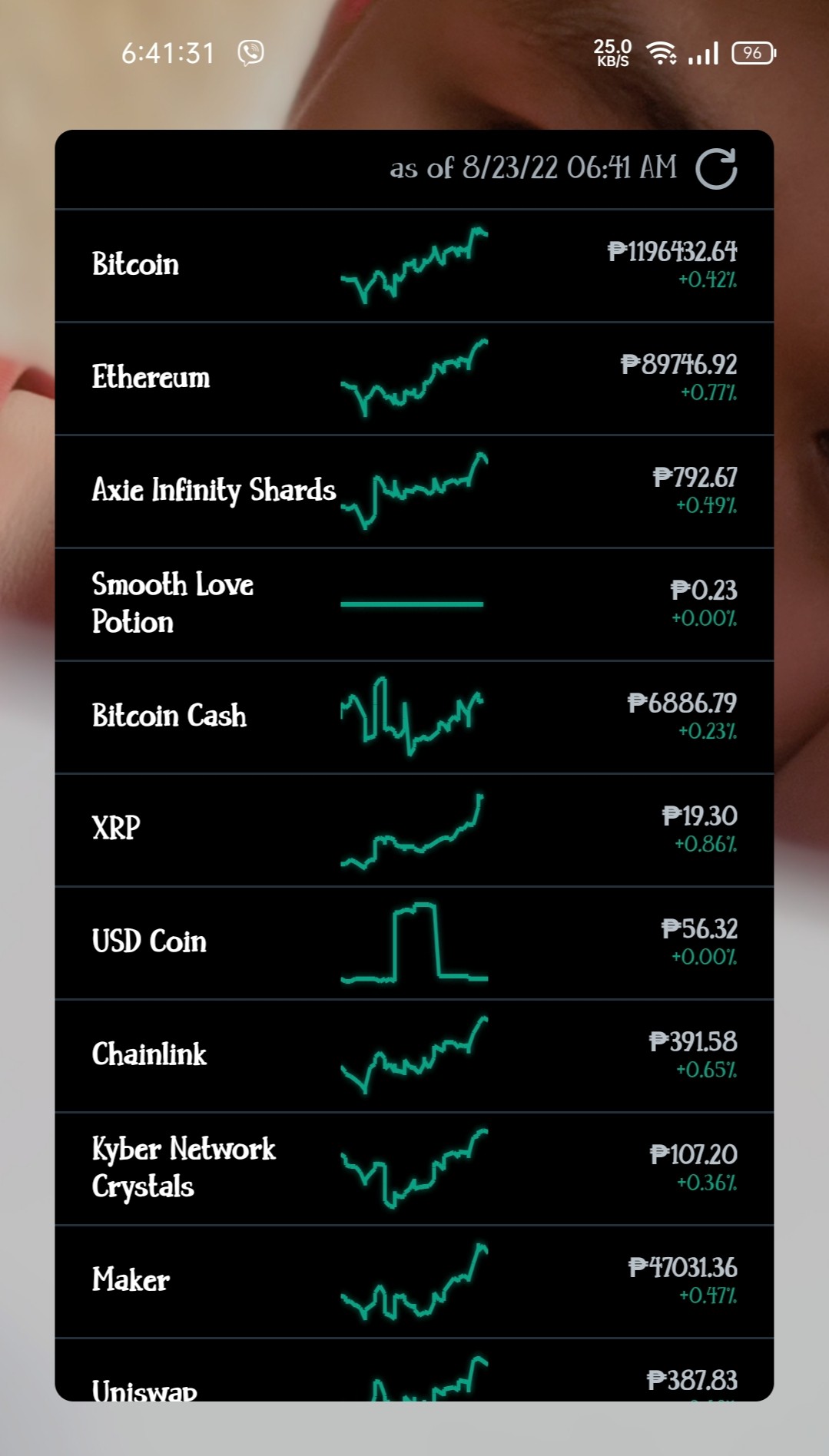The height and width of the screenshot is (1456, 829).
Task: Open Kyber Network Crystals row
Action: [x=414, y=1169]
